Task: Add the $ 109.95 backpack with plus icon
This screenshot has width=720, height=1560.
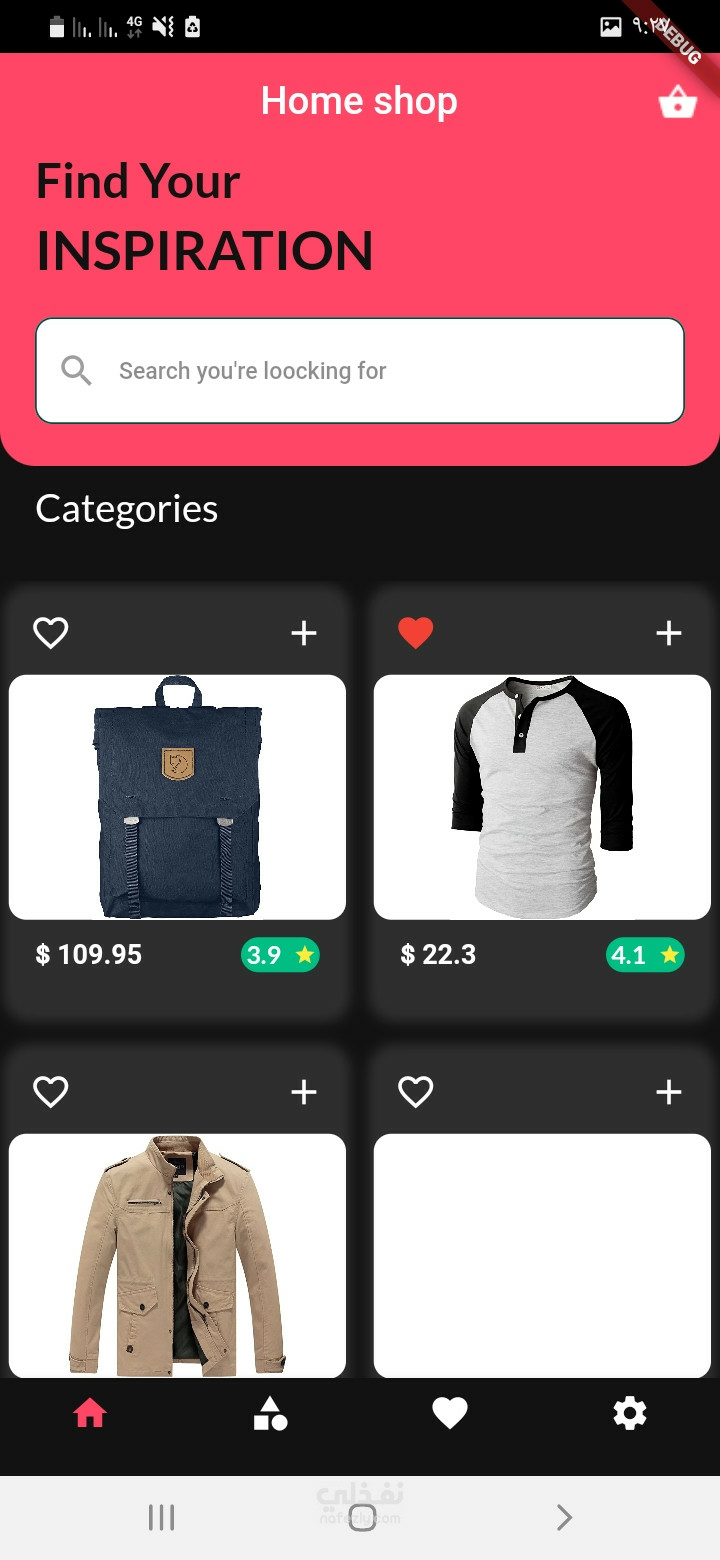Action: 304,633
